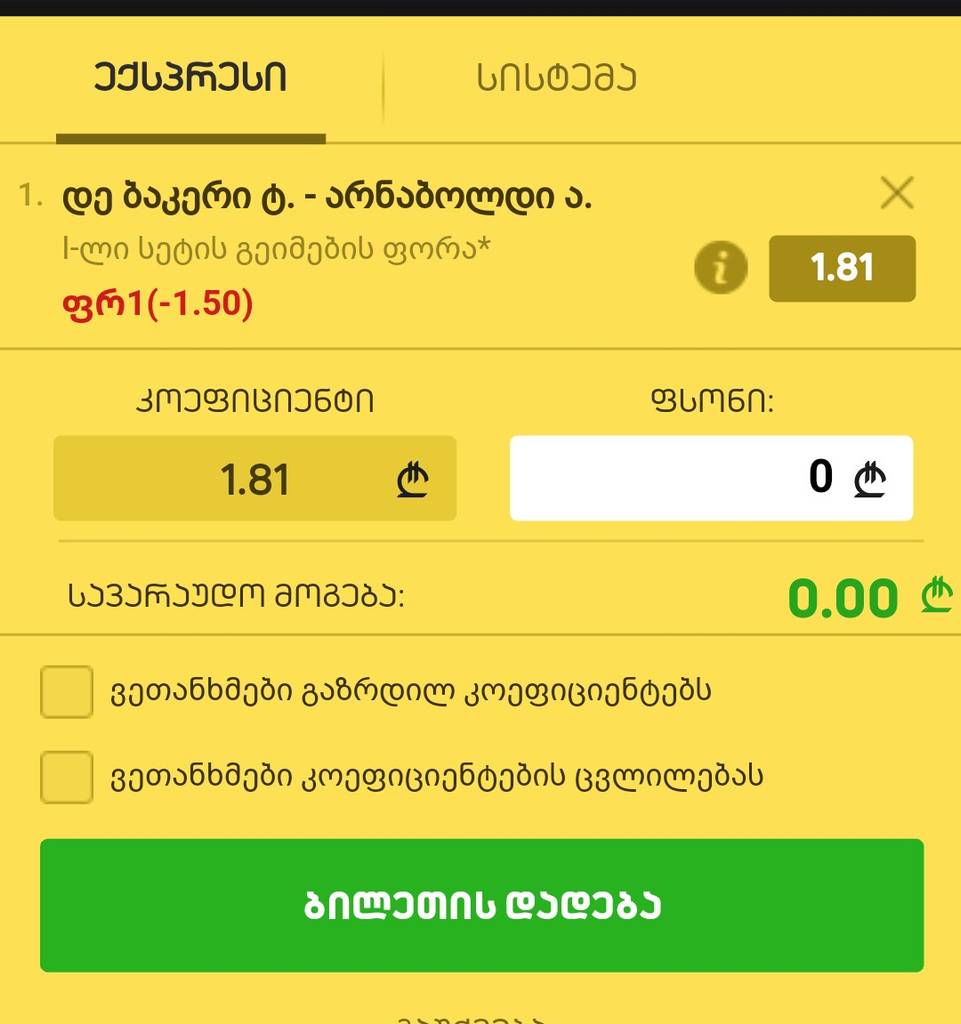Click the lari sign beside the stake amount 0
The height and width of the screenshot is (1024, 961).
[871, 478]
